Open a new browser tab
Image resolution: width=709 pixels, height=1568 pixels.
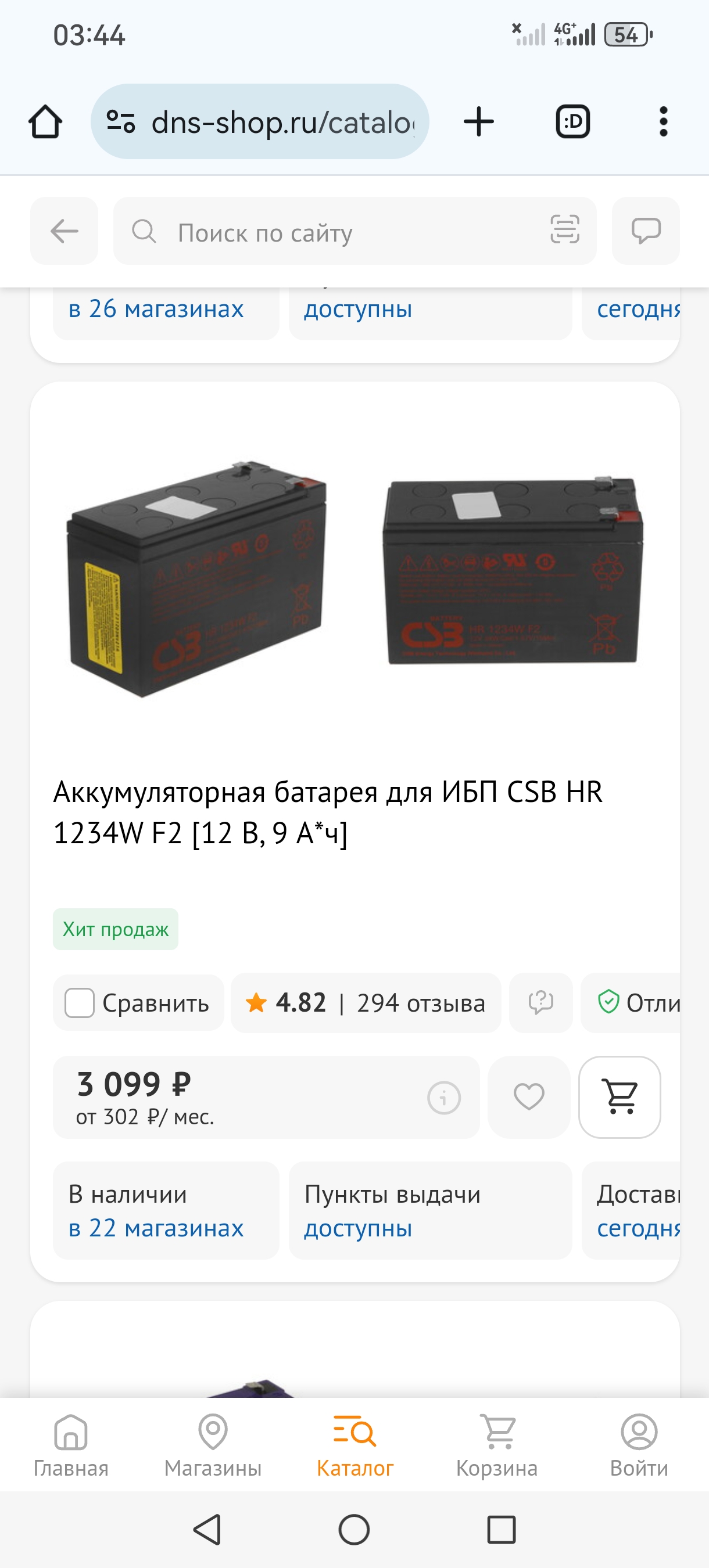(x=479, y=122)
